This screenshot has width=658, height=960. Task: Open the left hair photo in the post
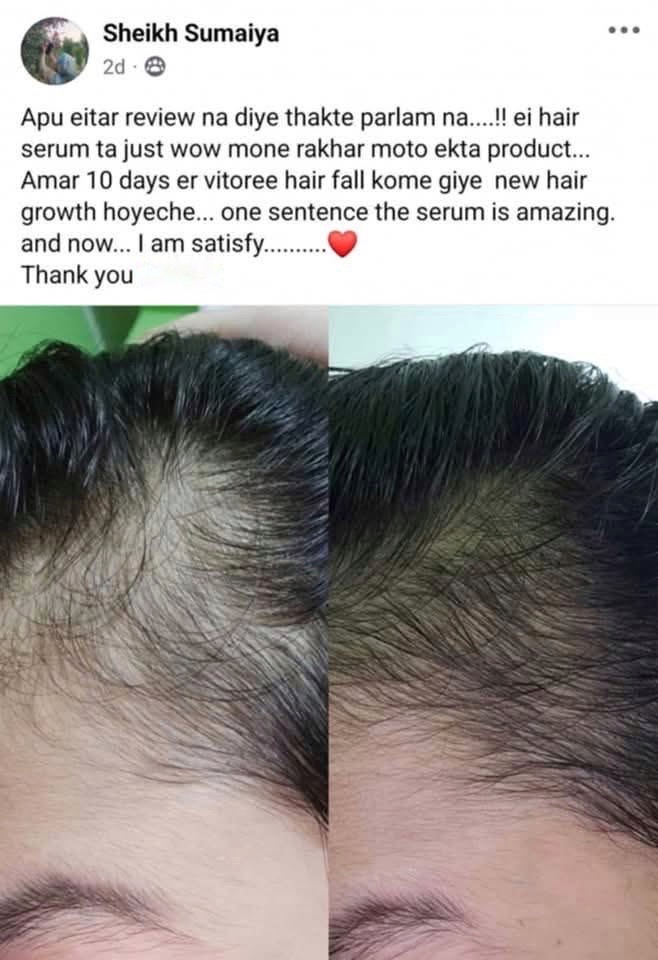(x=163, y=632)
